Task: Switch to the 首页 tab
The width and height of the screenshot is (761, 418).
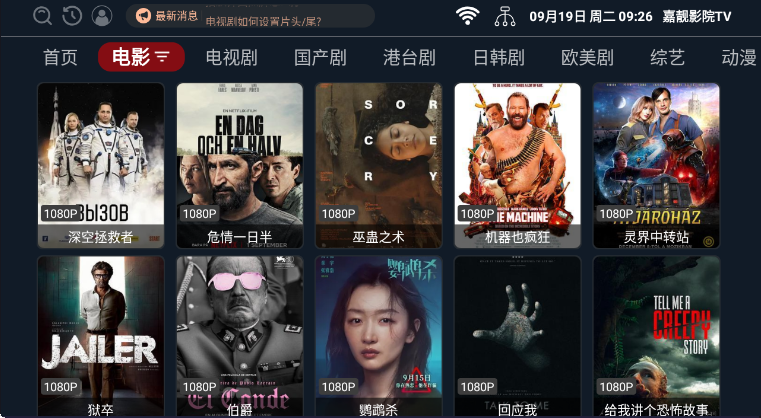Action: tap(60, 57)
